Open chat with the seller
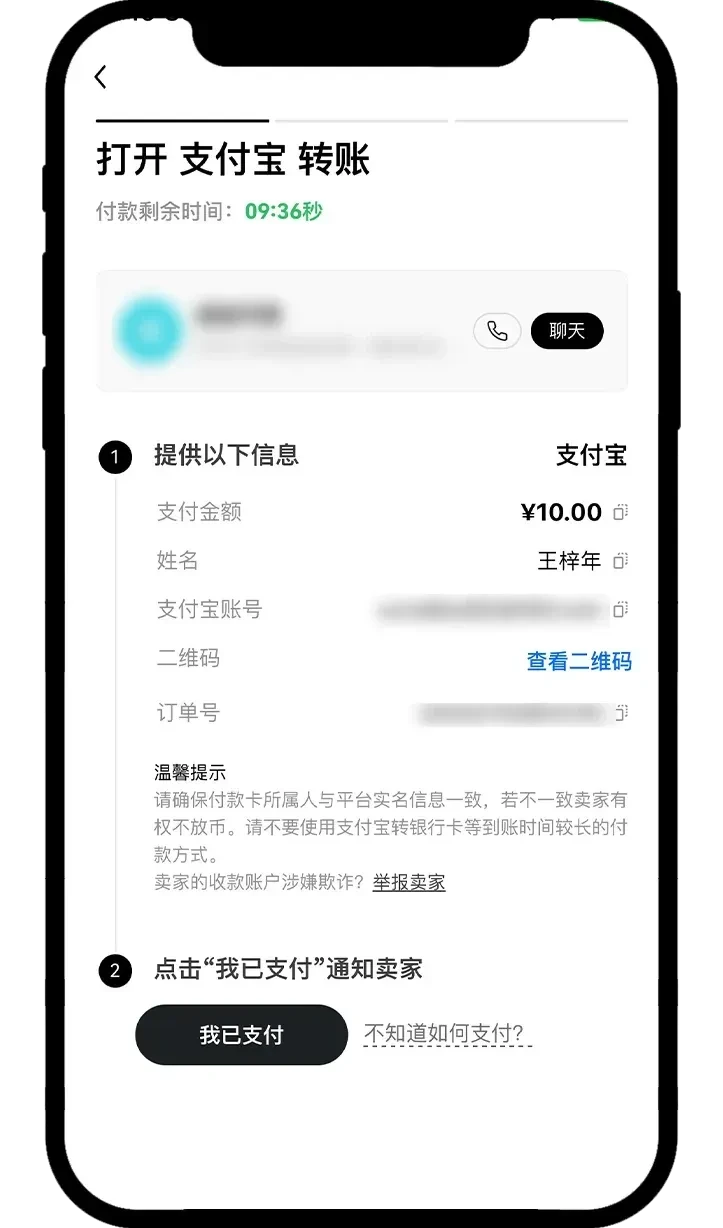The height and width of the screenshot is (1228, 723). [566, 331]
